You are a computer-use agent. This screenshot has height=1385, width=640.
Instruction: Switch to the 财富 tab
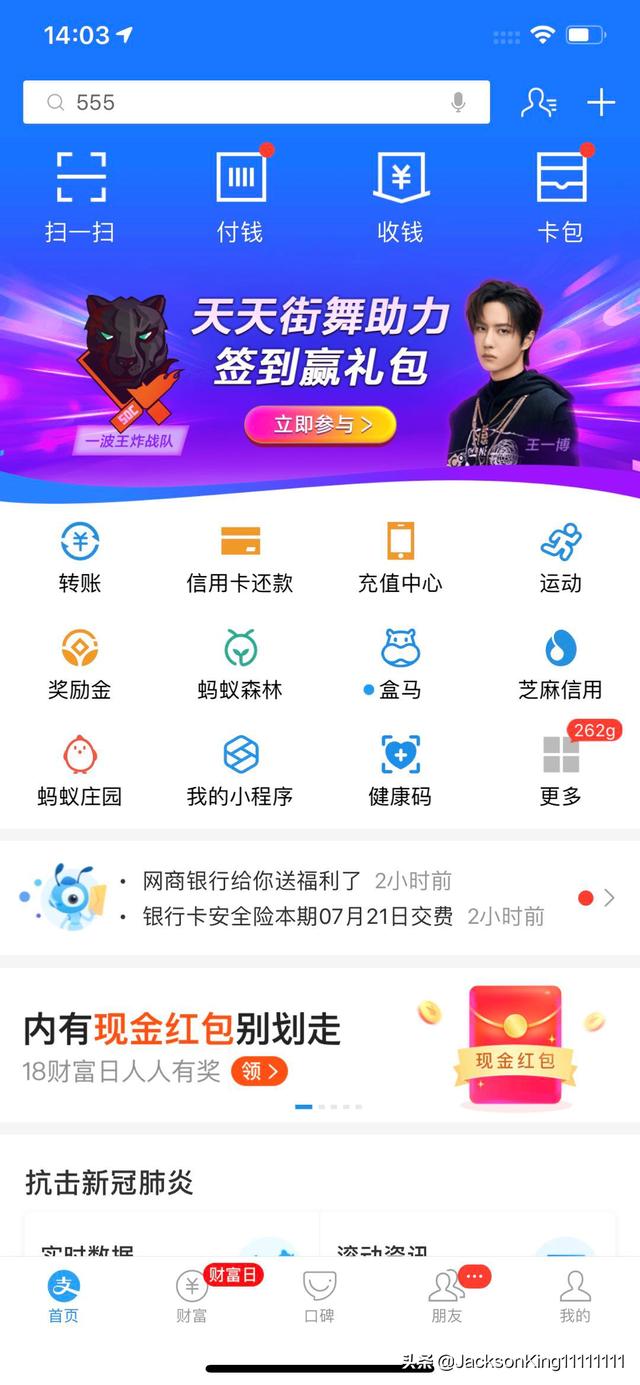click(192, 1296)
